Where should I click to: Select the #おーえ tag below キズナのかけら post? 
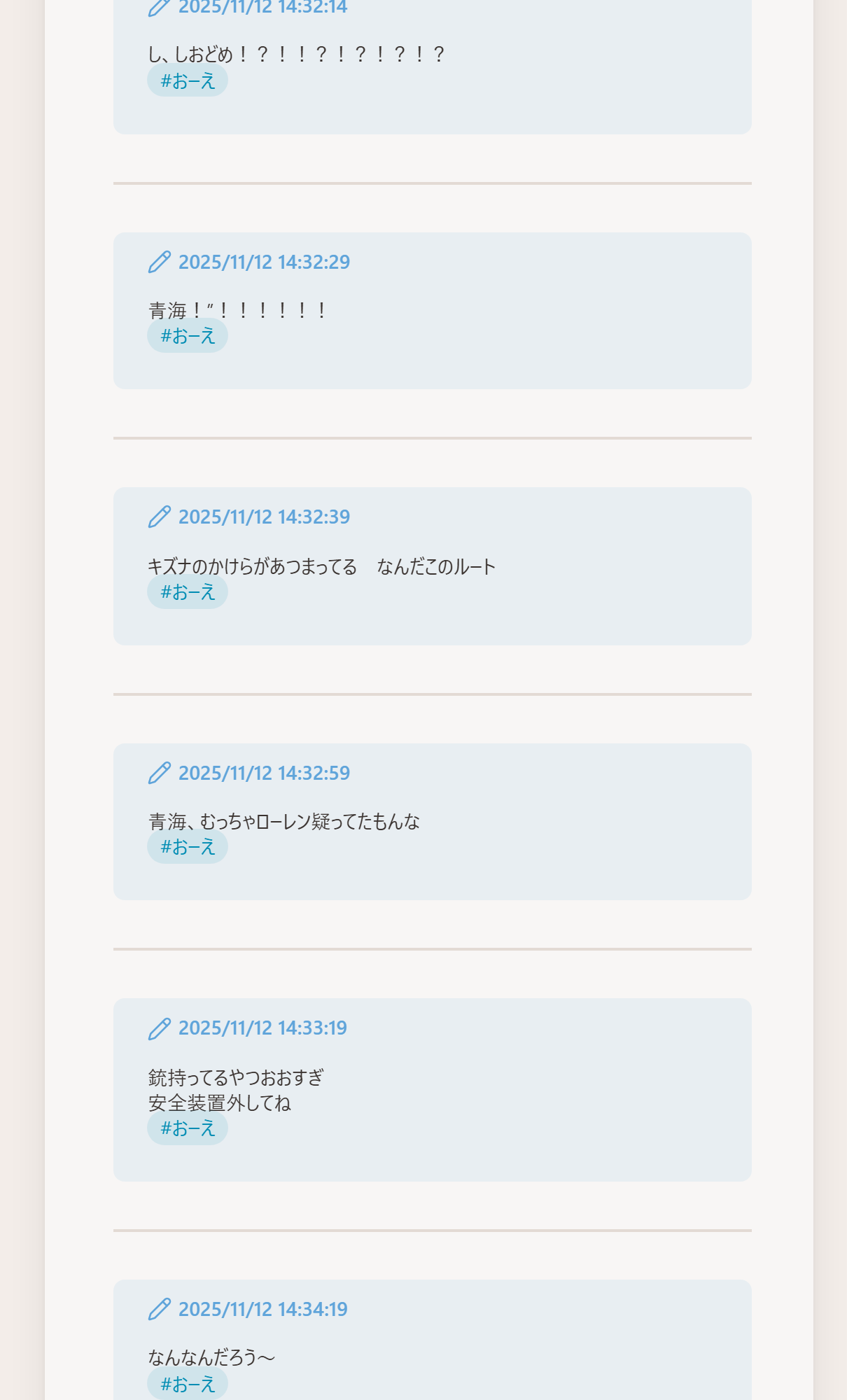pyautogui.click(x=188, y=592)
